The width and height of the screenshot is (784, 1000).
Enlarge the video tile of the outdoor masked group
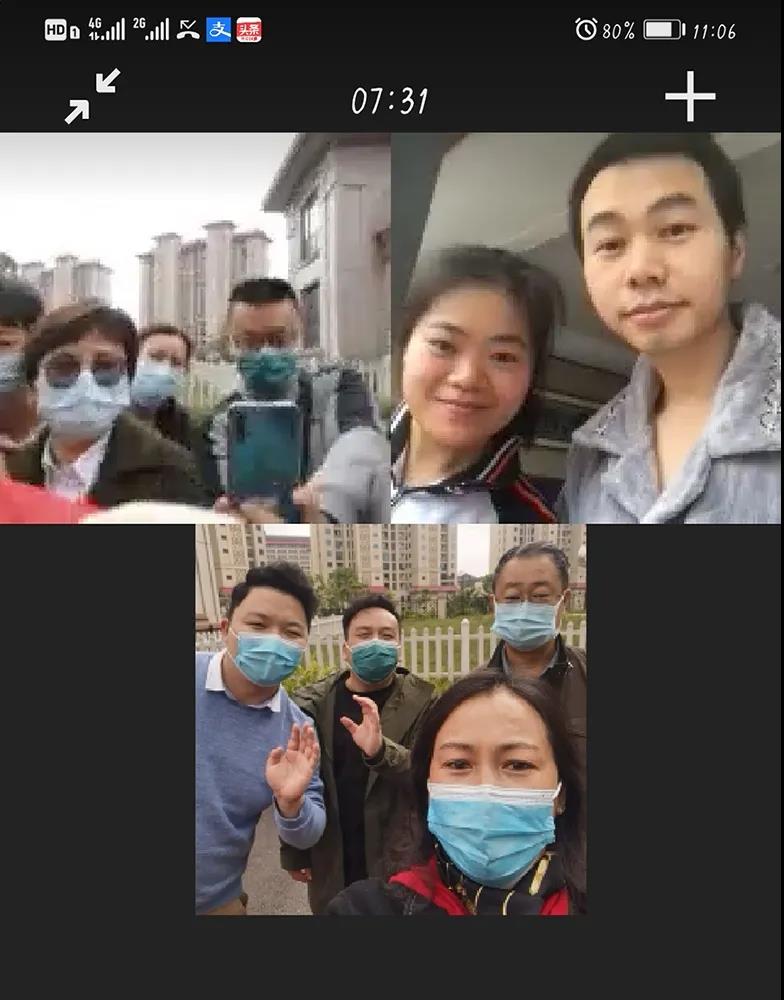[x=195, y=328]
